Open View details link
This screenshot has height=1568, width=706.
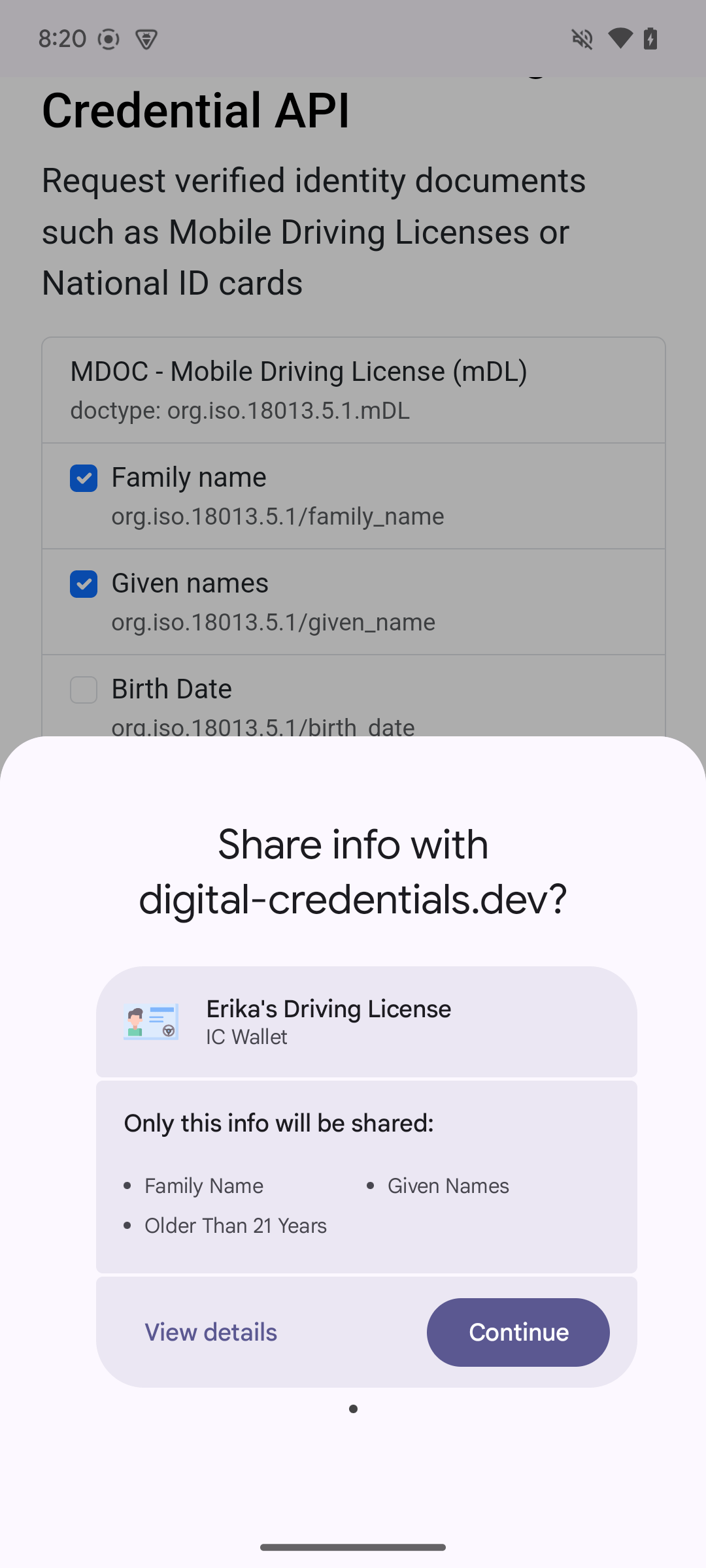pos(210,1332)
